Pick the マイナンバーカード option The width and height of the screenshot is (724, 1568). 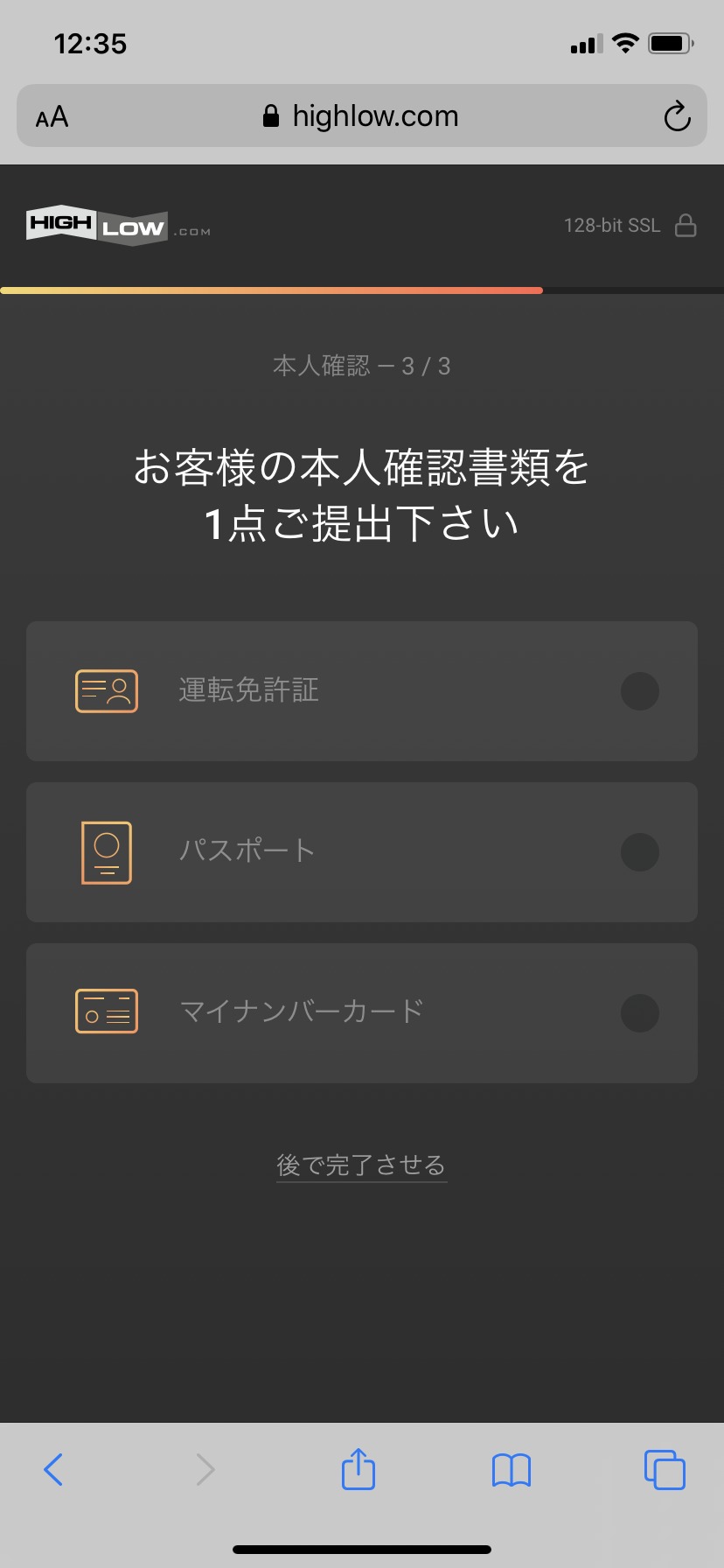(x=362, y=1013)
